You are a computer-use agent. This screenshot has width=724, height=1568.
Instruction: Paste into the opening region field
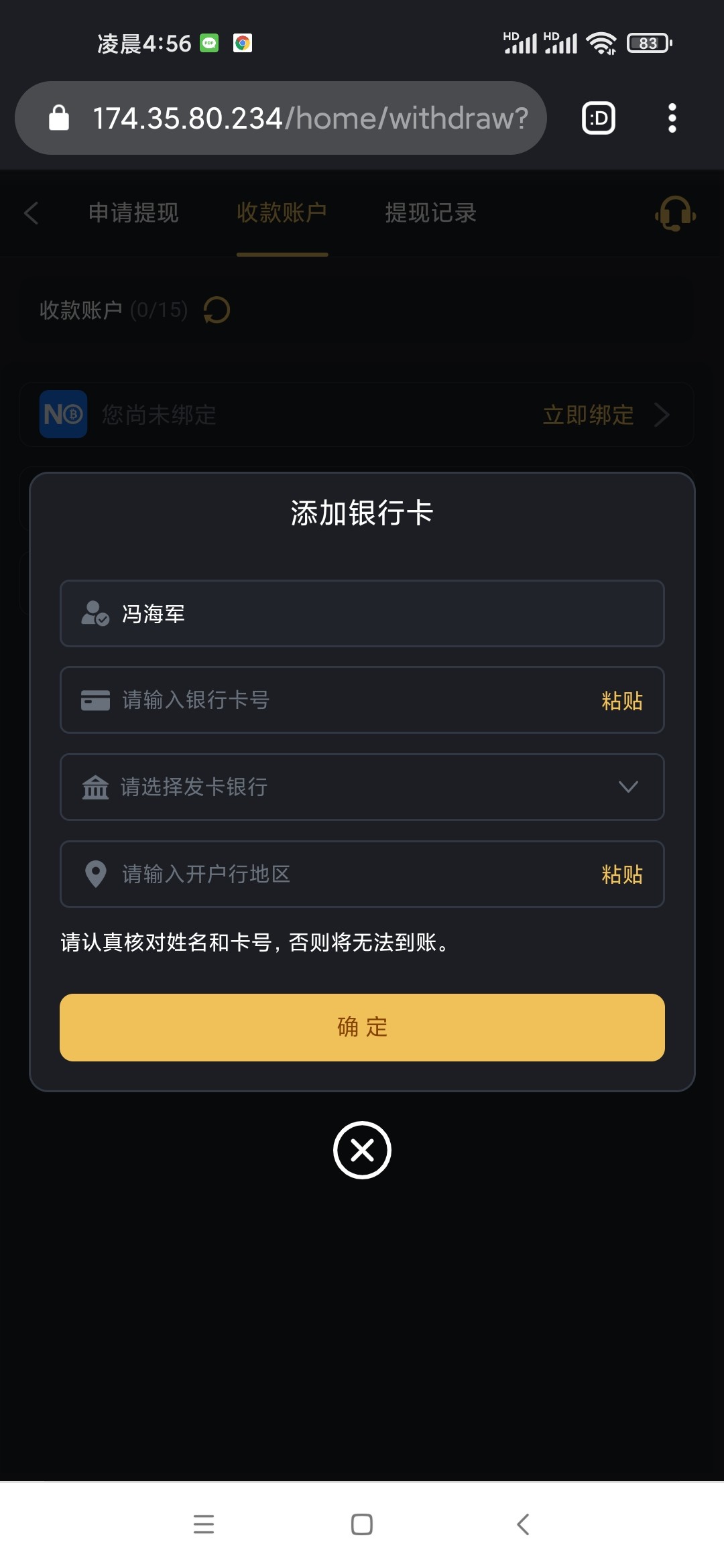pyautogui.click(x=622, y=874)
